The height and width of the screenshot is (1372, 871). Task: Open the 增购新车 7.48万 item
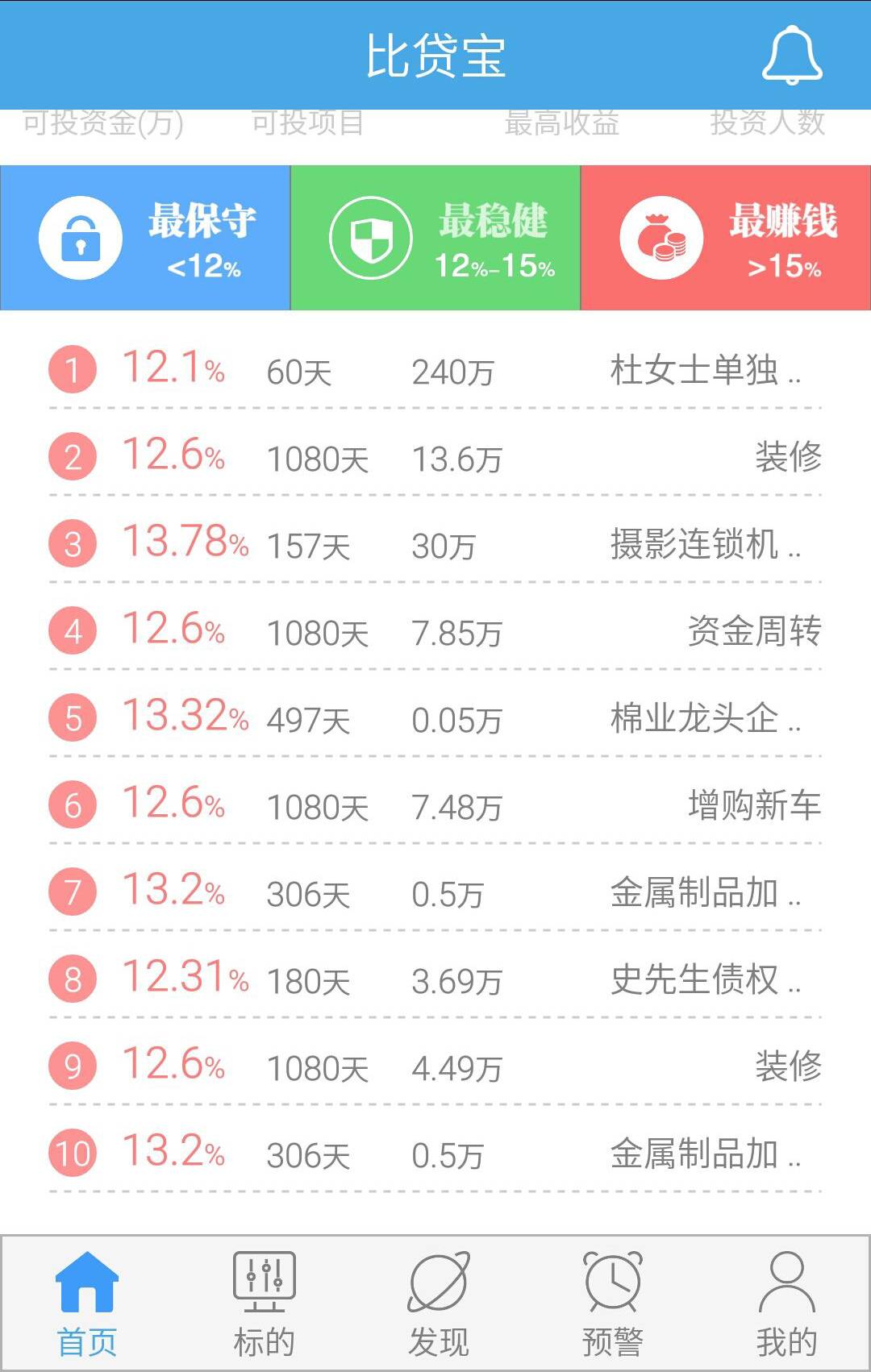click(x=435, y=806)
